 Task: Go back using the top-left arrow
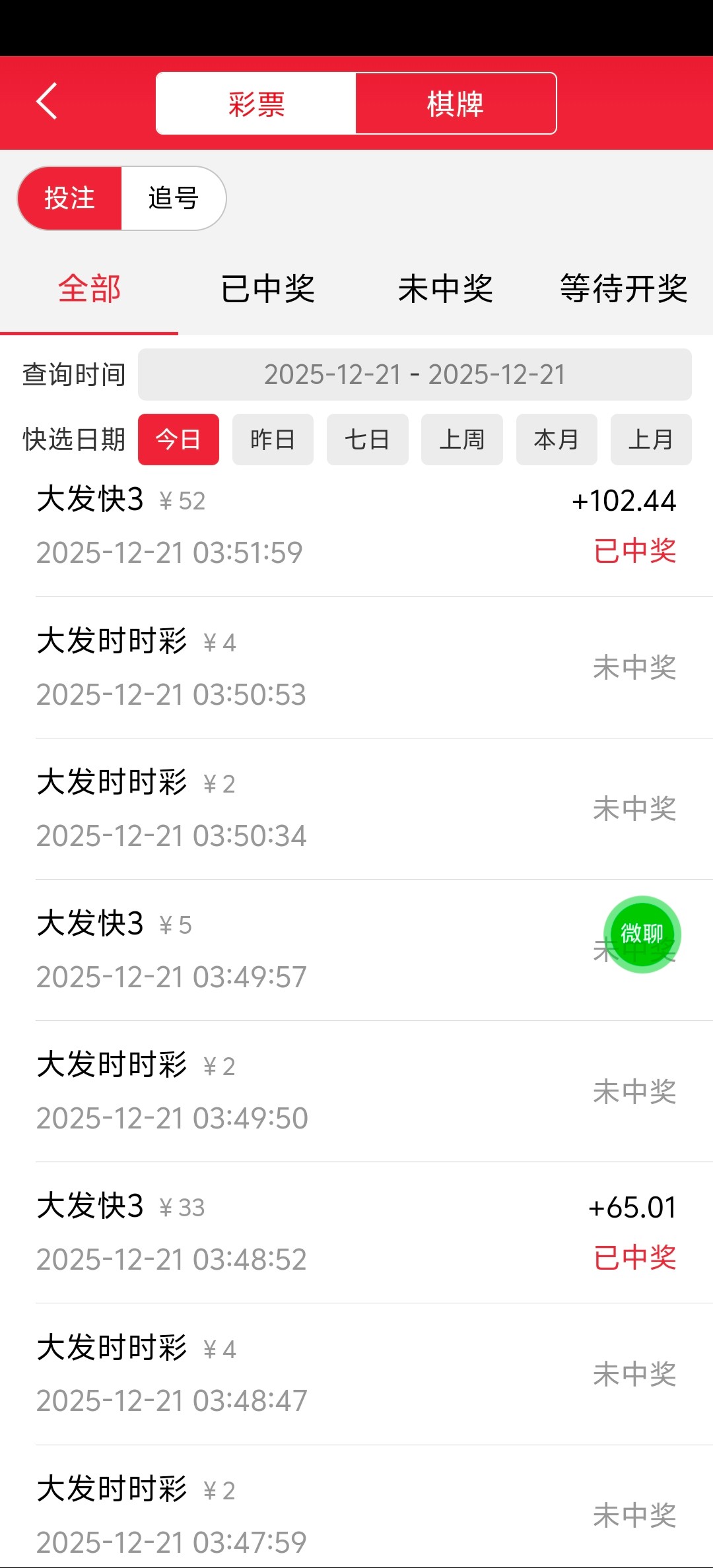tap(47, 102)
